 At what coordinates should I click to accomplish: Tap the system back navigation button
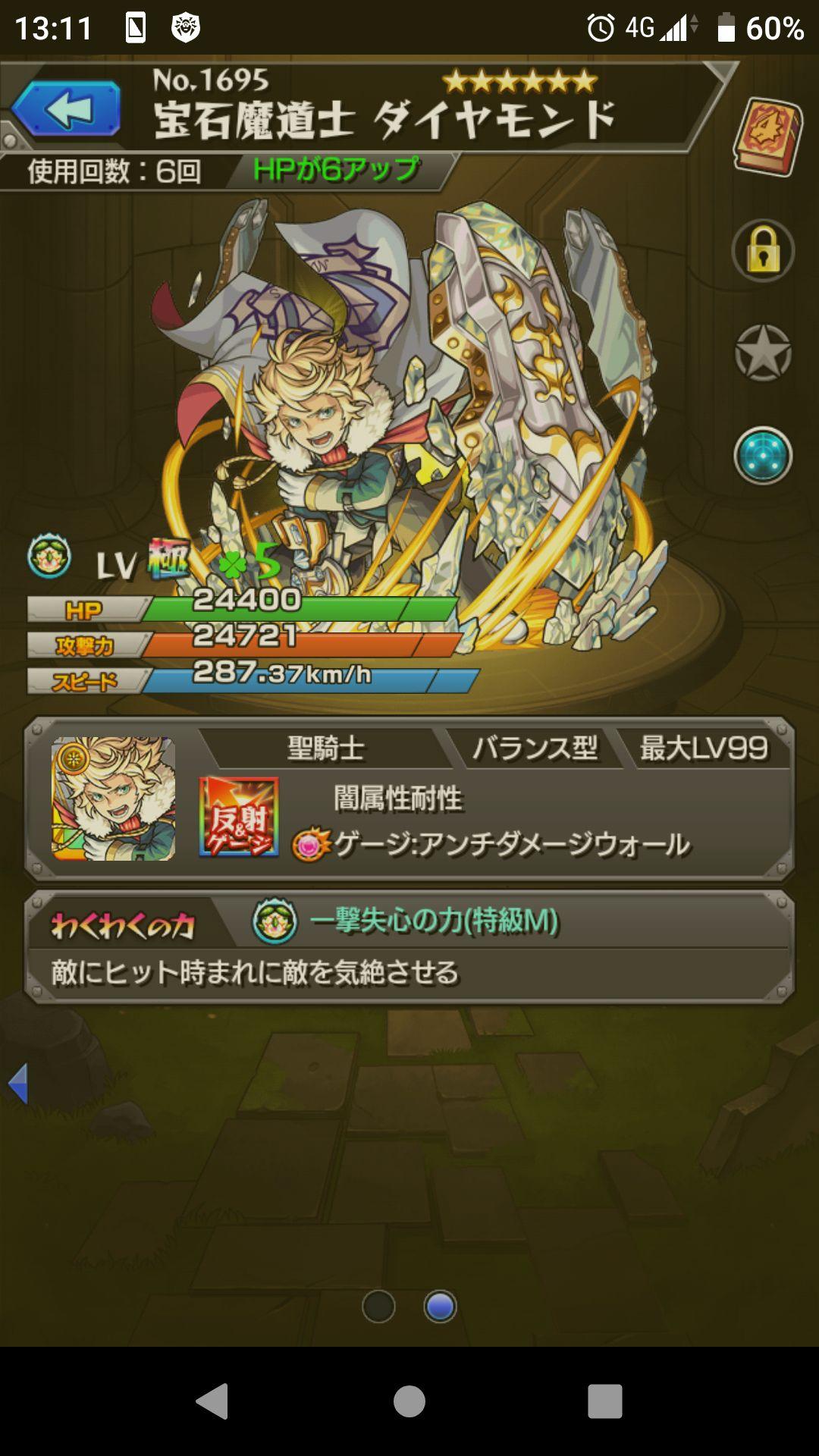(213, 1401)
